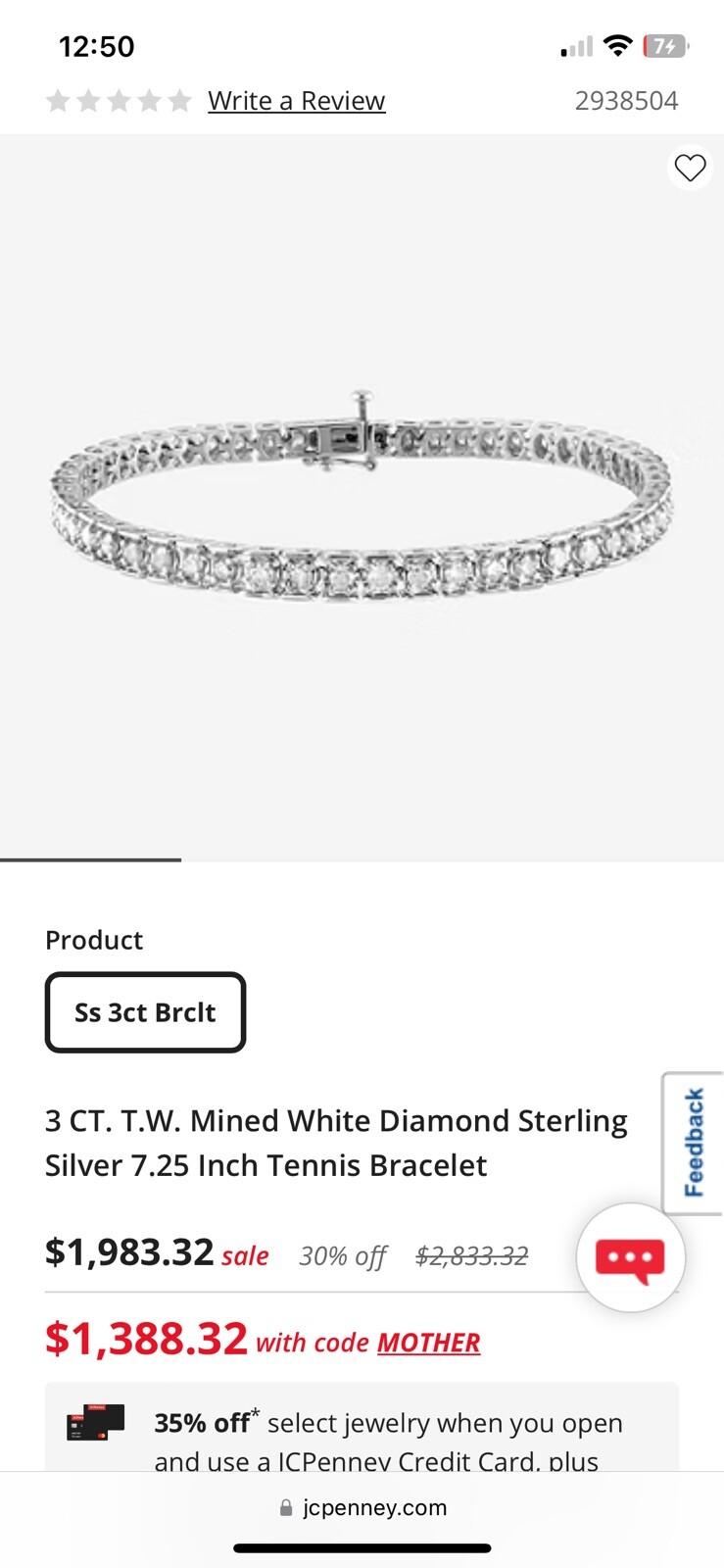
Task: Tap the battery indicator icon
Action: point(662,45)
